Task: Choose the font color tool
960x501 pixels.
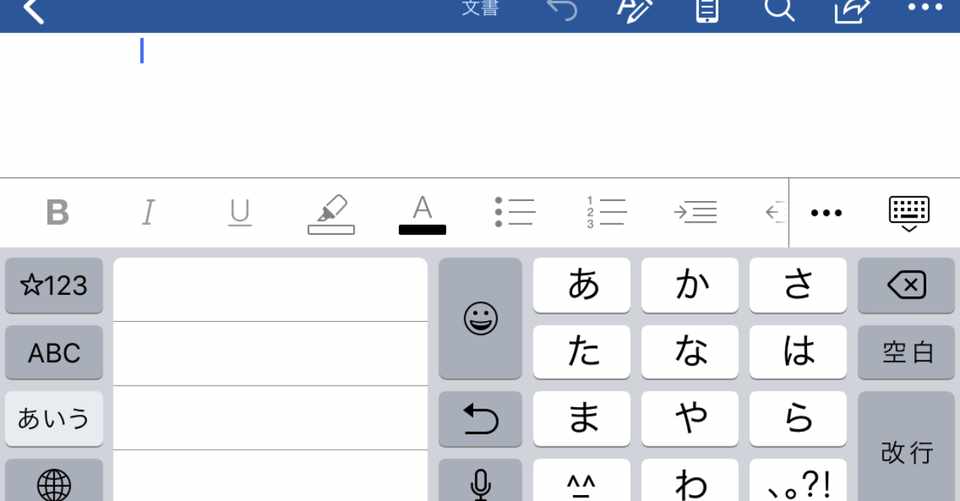Action: 422,213
